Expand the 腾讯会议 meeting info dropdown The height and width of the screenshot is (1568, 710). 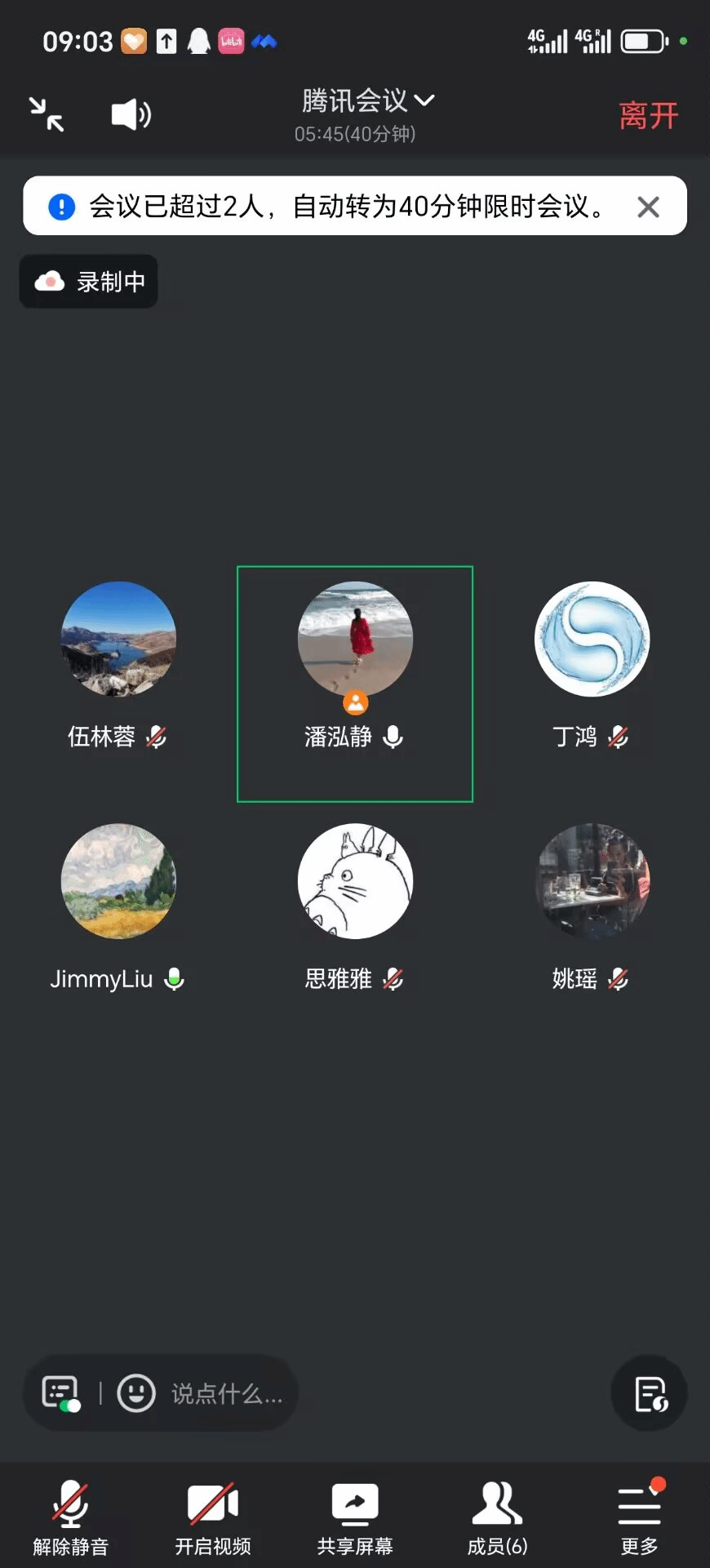367,101
